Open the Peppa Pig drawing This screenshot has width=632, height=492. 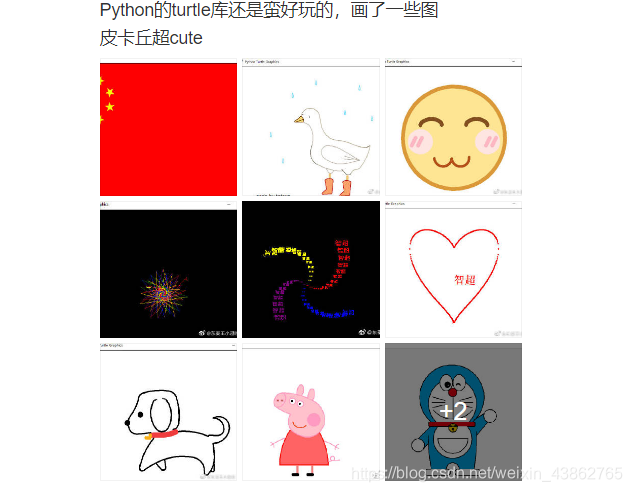point(310,412)
